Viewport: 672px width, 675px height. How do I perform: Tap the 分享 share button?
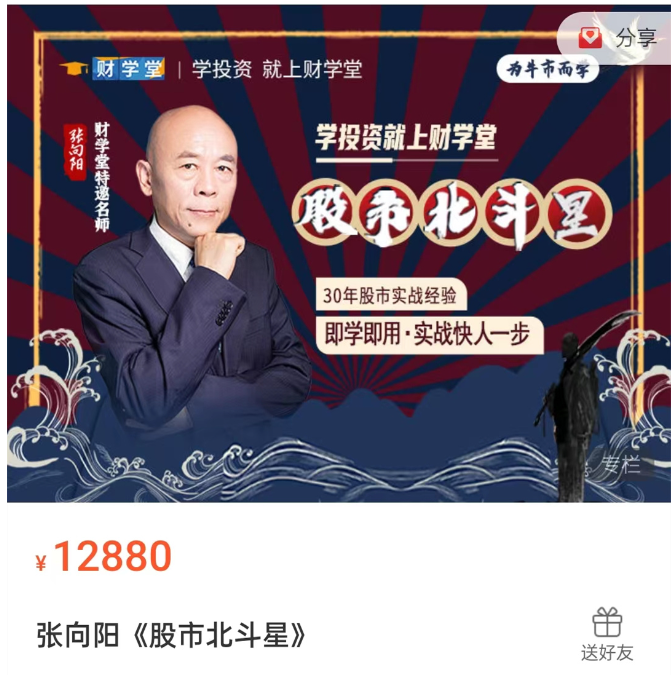tap(618, 38)
